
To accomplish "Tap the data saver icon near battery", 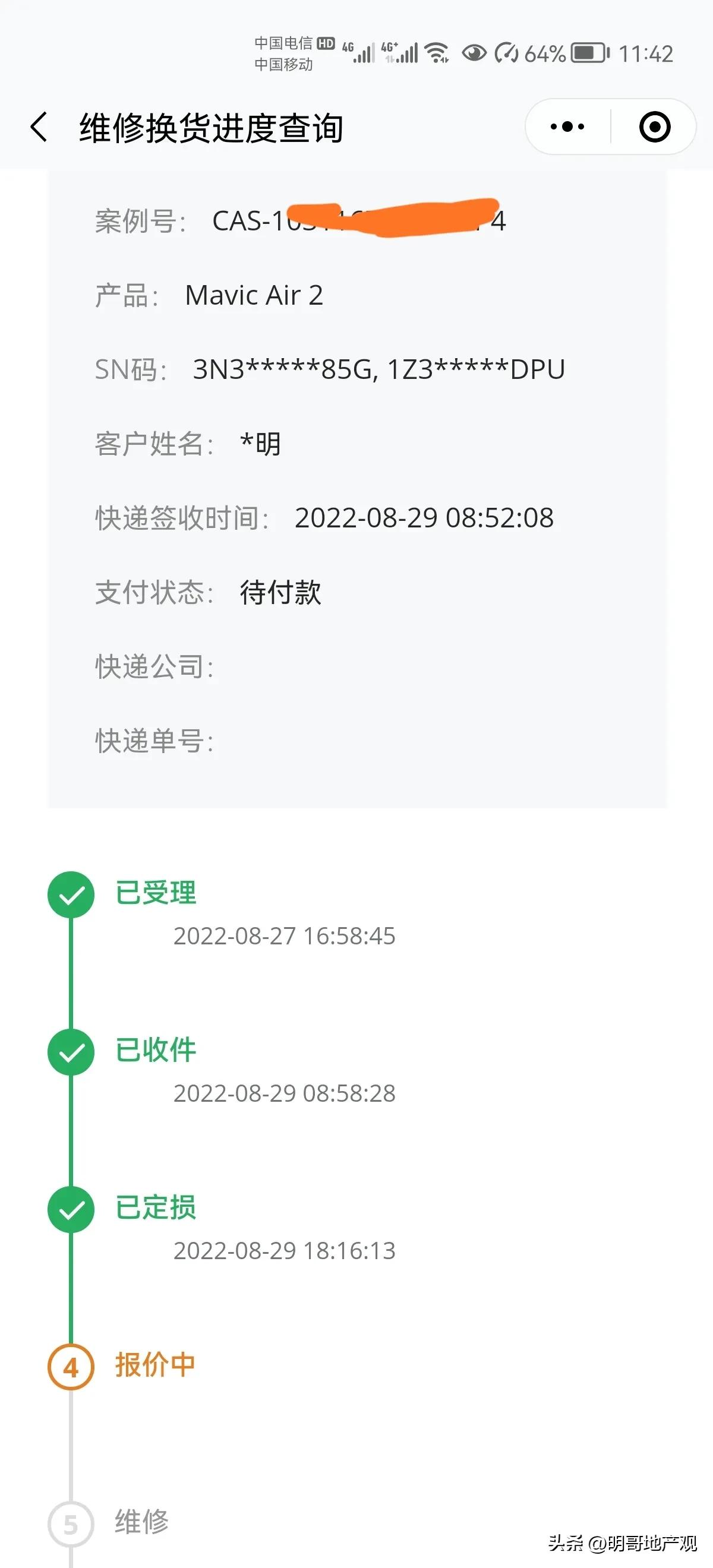I will click(506, 53).
